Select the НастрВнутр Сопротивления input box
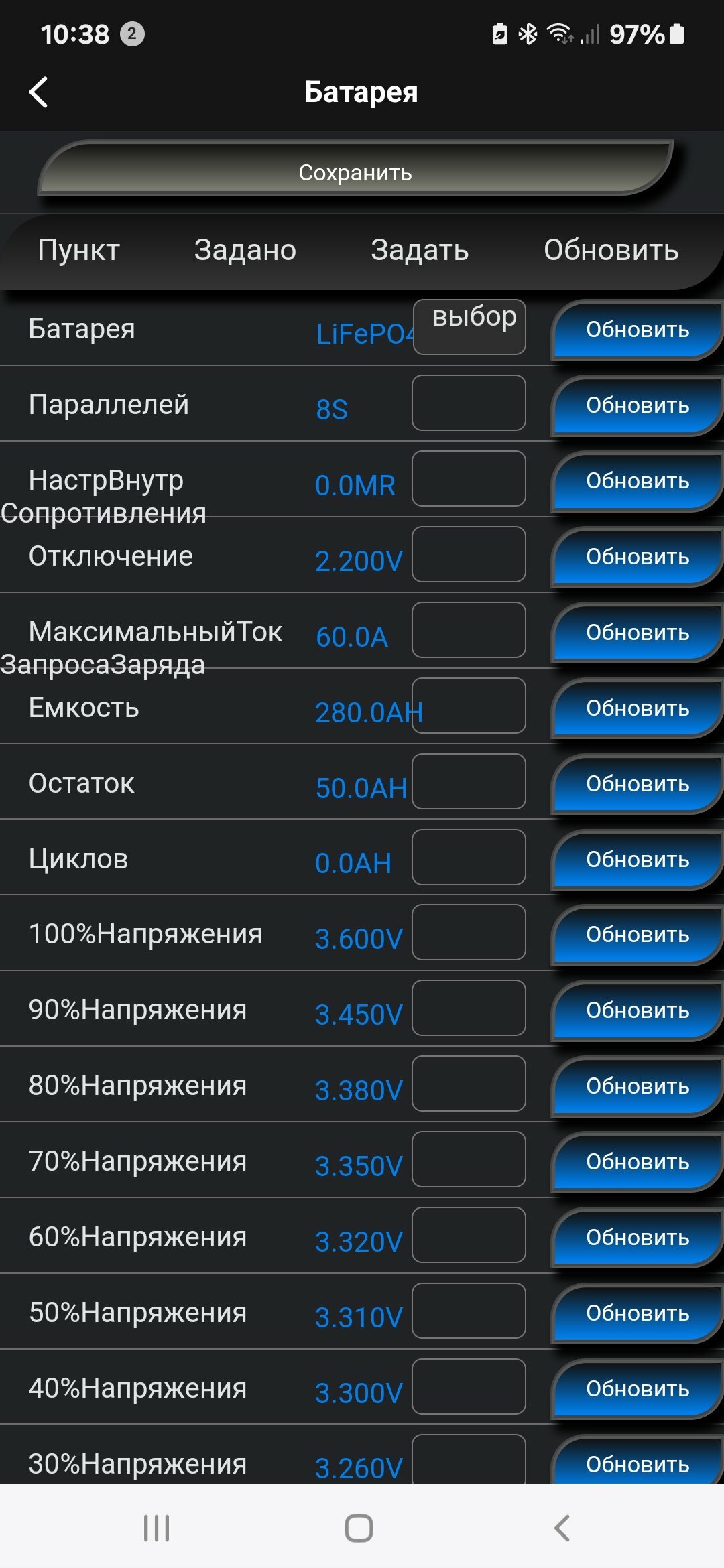724x1568 pixels. tap(469, 478)
